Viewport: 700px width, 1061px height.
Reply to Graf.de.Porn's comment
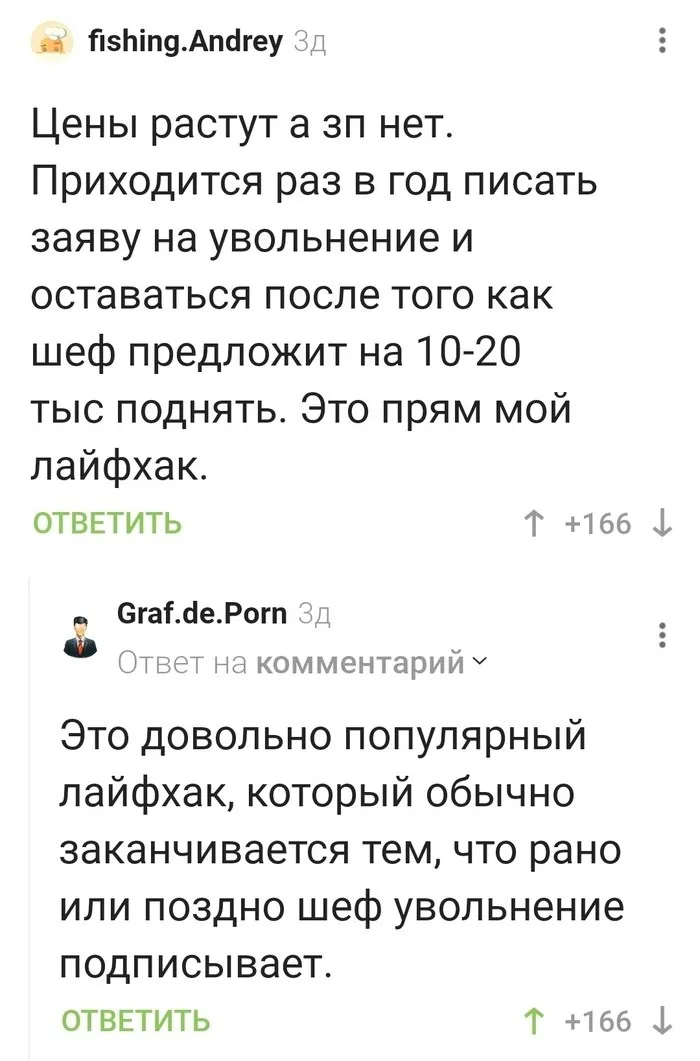(x=135, y=1020)
